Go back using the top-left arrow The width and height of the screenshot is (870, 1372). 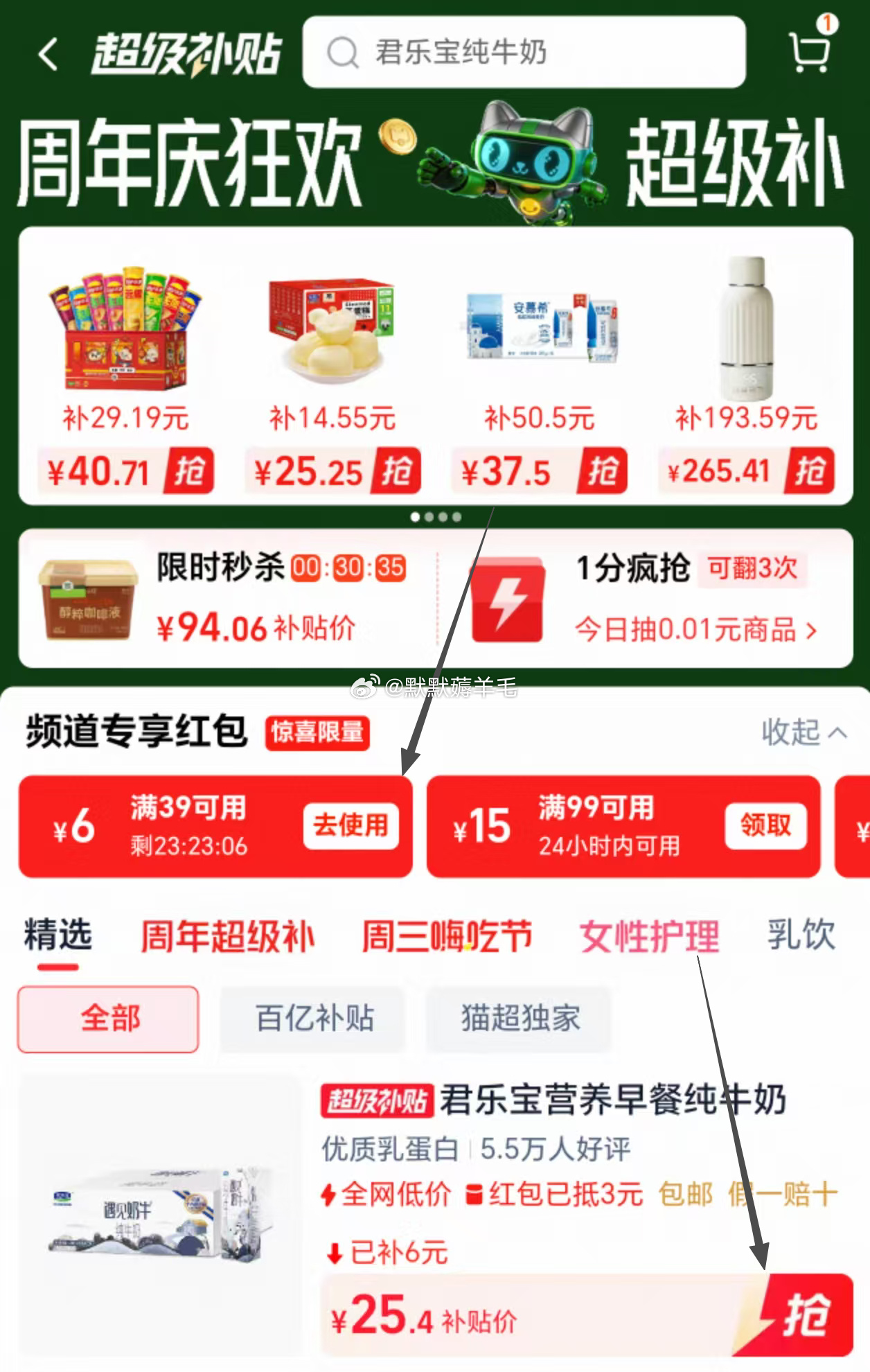click(x=48, y=54)
